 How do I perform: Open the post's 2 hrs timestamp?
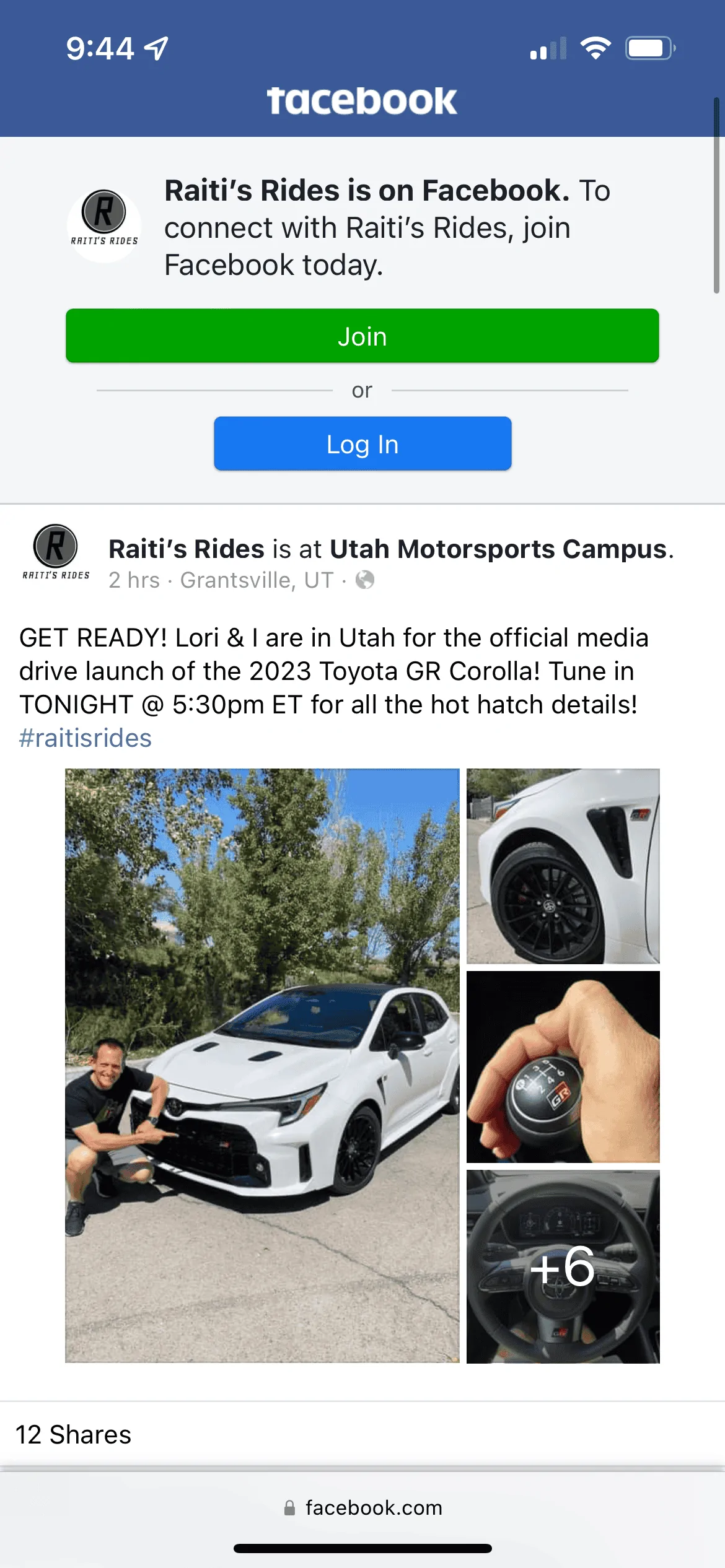click(134, 580)
